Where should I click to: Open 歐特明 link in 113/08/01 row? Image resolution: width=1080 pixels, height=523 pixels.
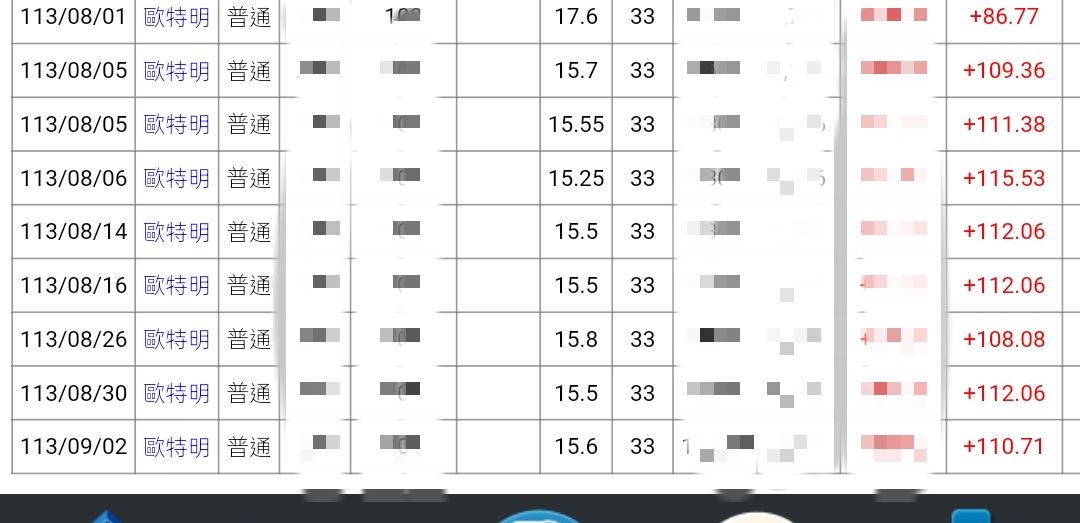(x=177, y=17)
